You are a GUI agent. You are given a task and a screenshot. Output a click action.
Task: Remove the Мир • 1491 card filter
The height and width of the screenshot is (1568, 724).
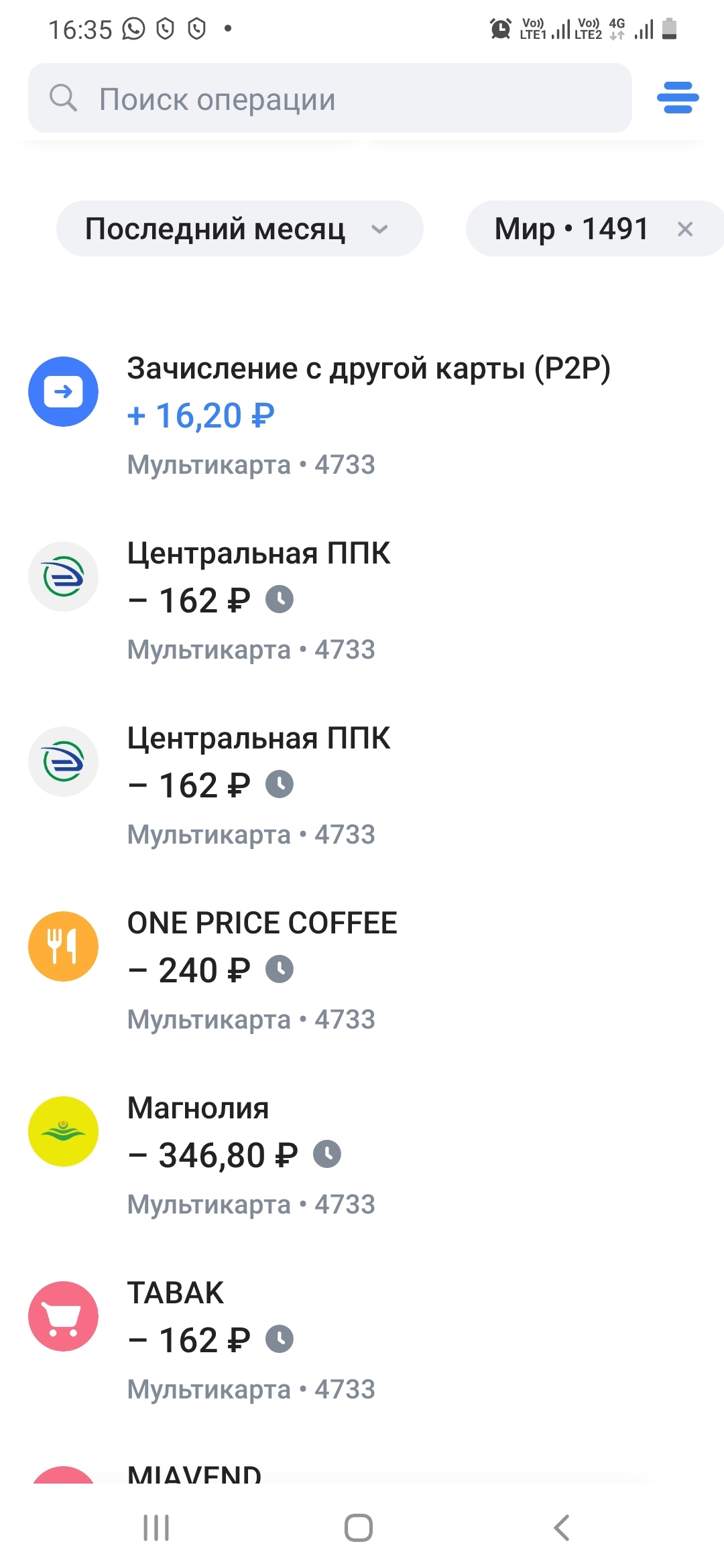684,229
